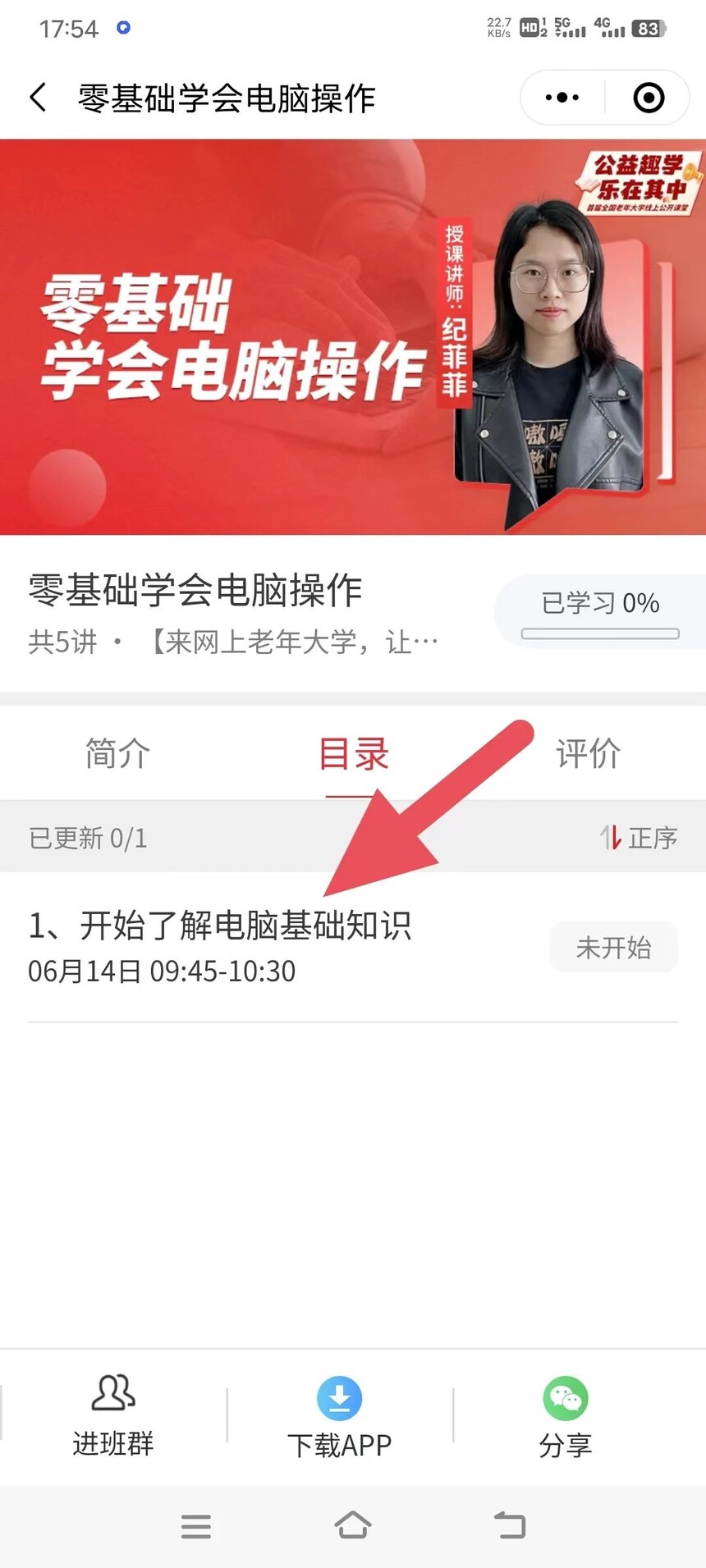Select the 目录 tab
The image size is (706, 1568).
[353, 753]
